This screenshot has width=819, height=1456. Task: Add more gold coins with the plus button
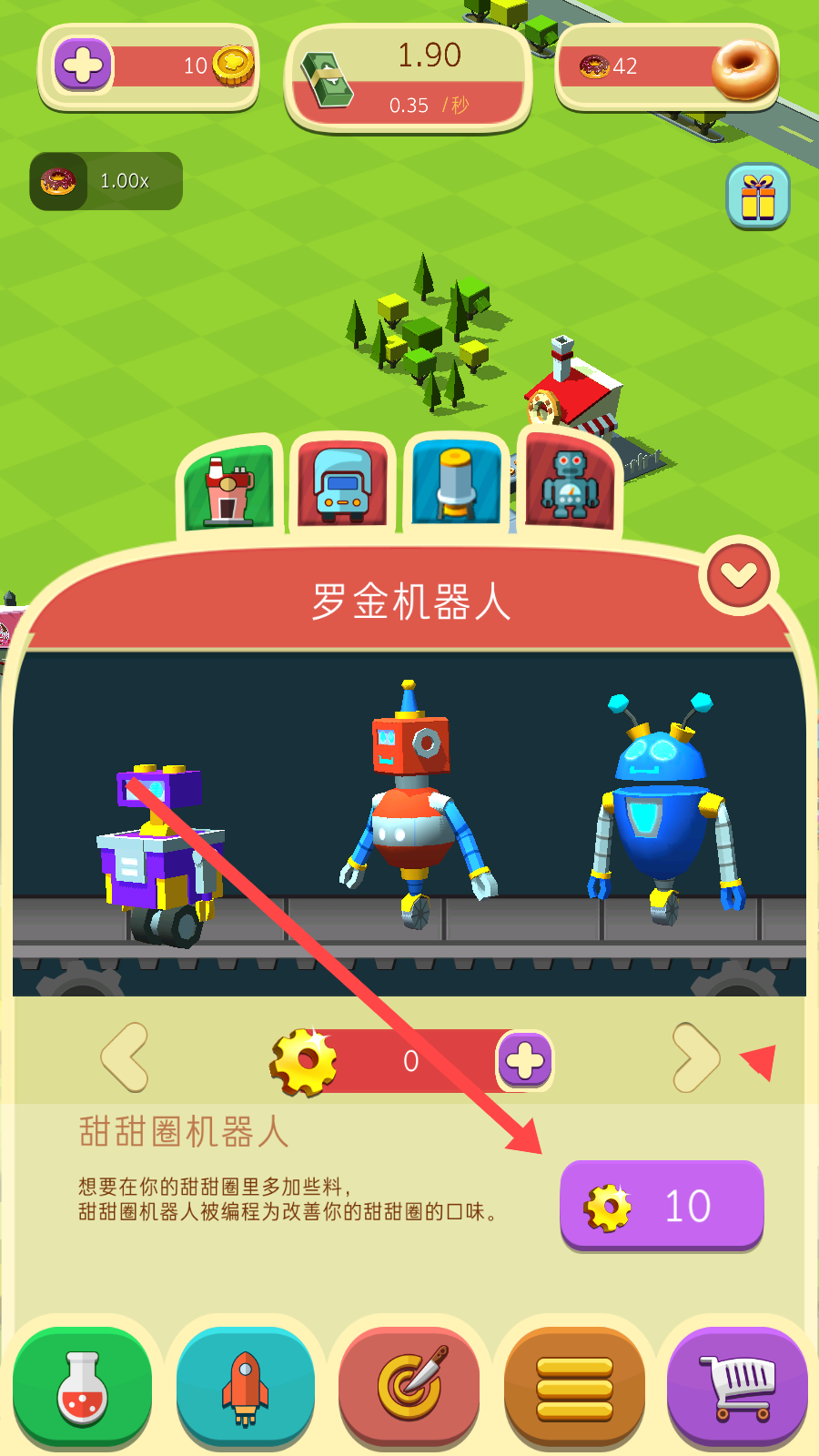point(83,66)
